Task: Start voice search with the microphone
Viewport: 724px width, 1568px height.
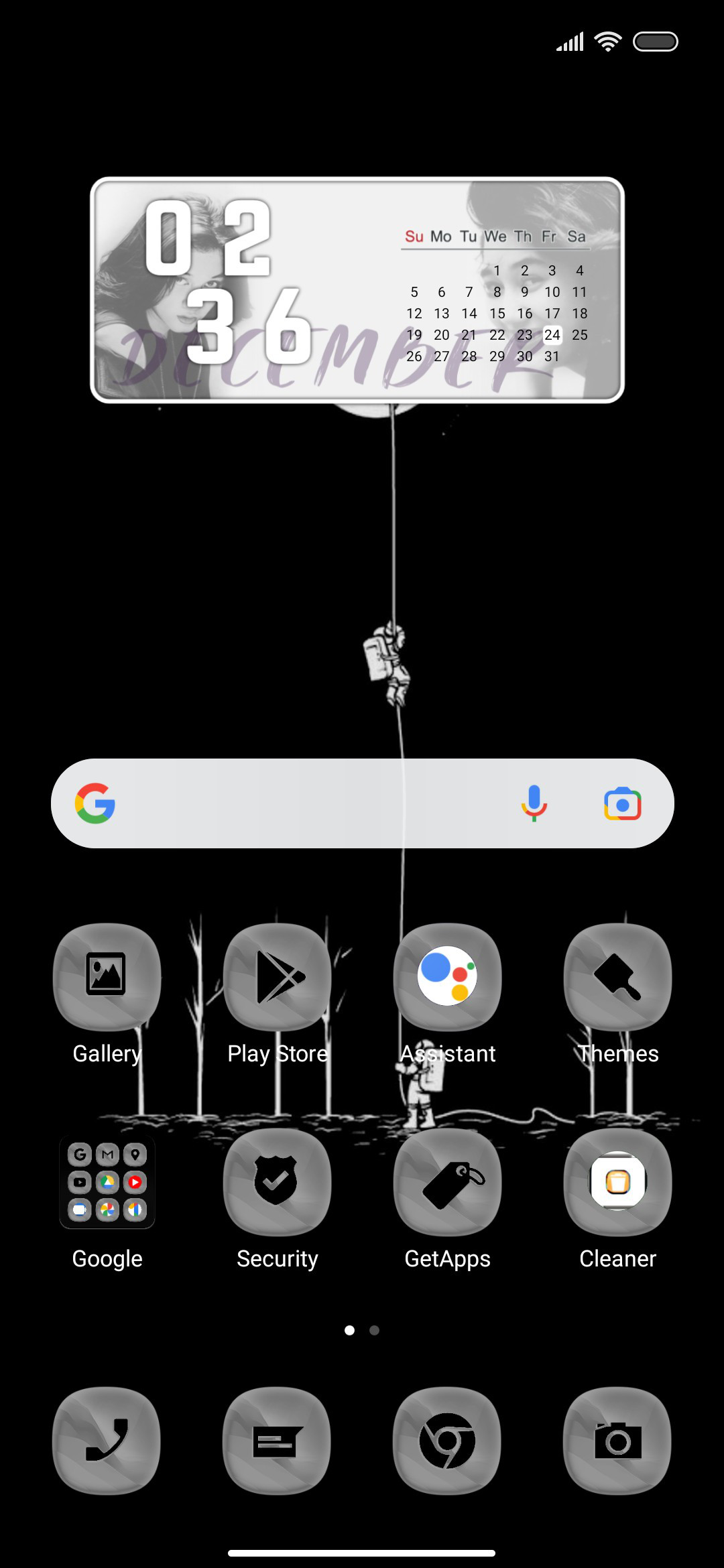Action: click(534, 803)
